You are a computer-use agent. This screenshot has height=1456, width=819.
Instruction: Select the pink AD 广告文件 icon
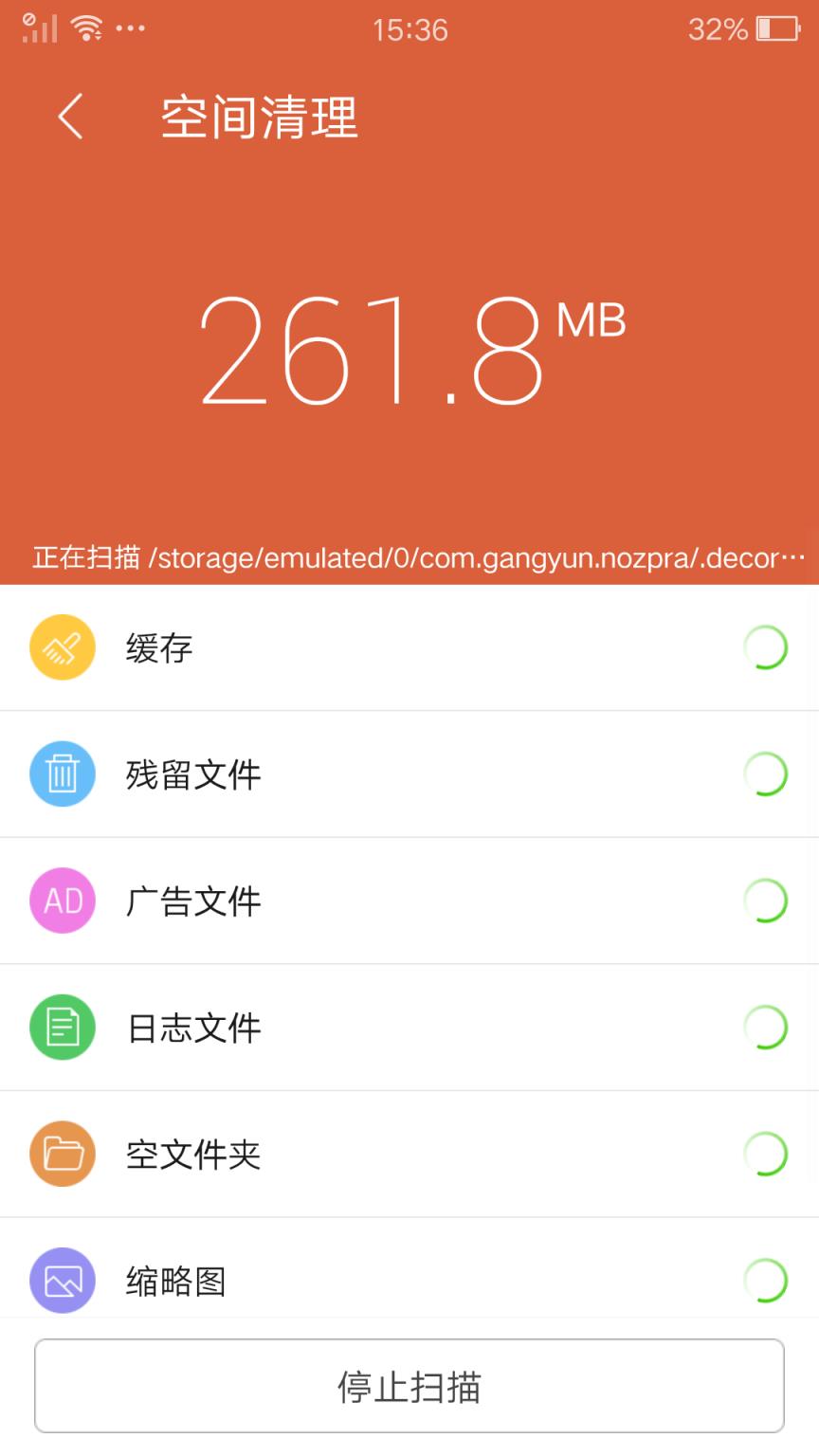(63, 901)
